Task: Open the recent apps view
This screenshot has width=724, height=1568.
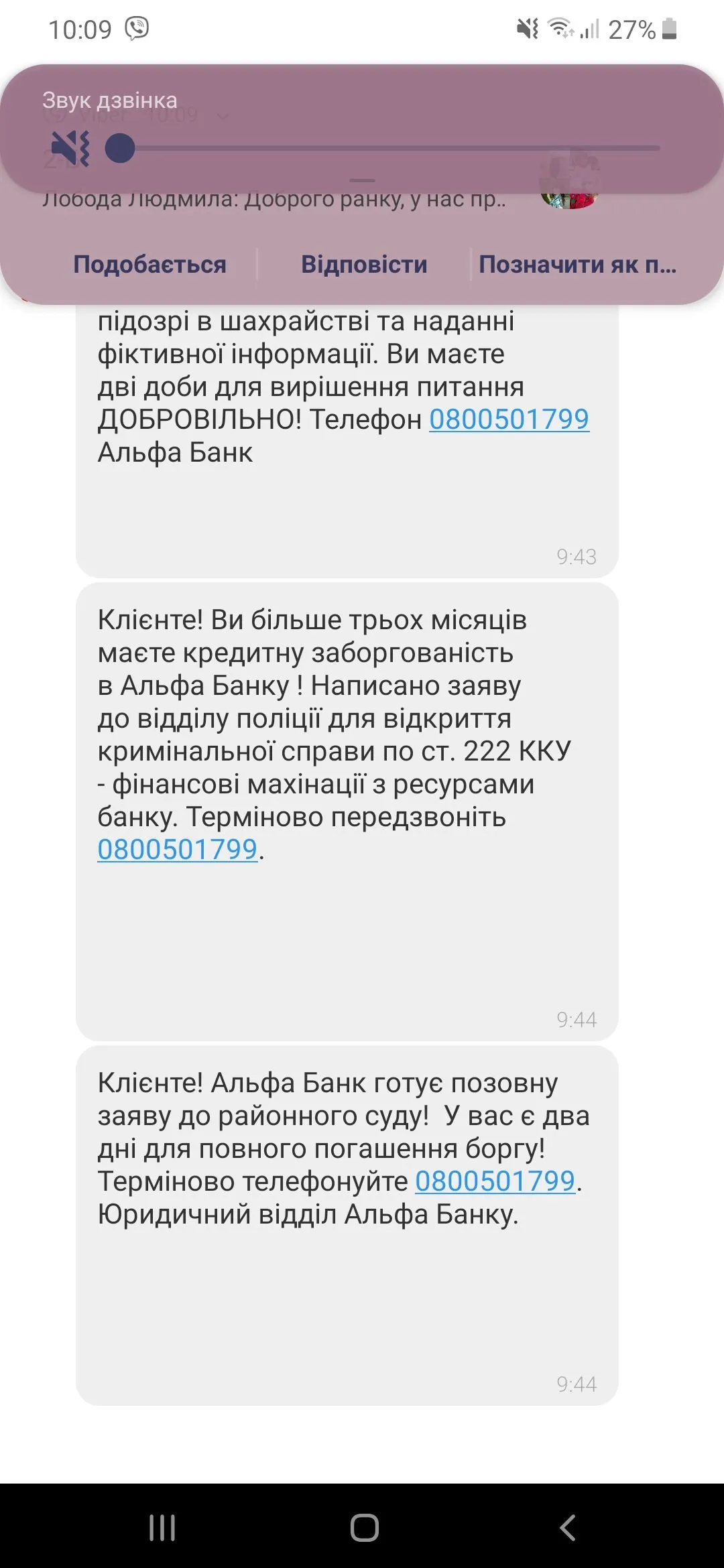Action: (162, 1528)
